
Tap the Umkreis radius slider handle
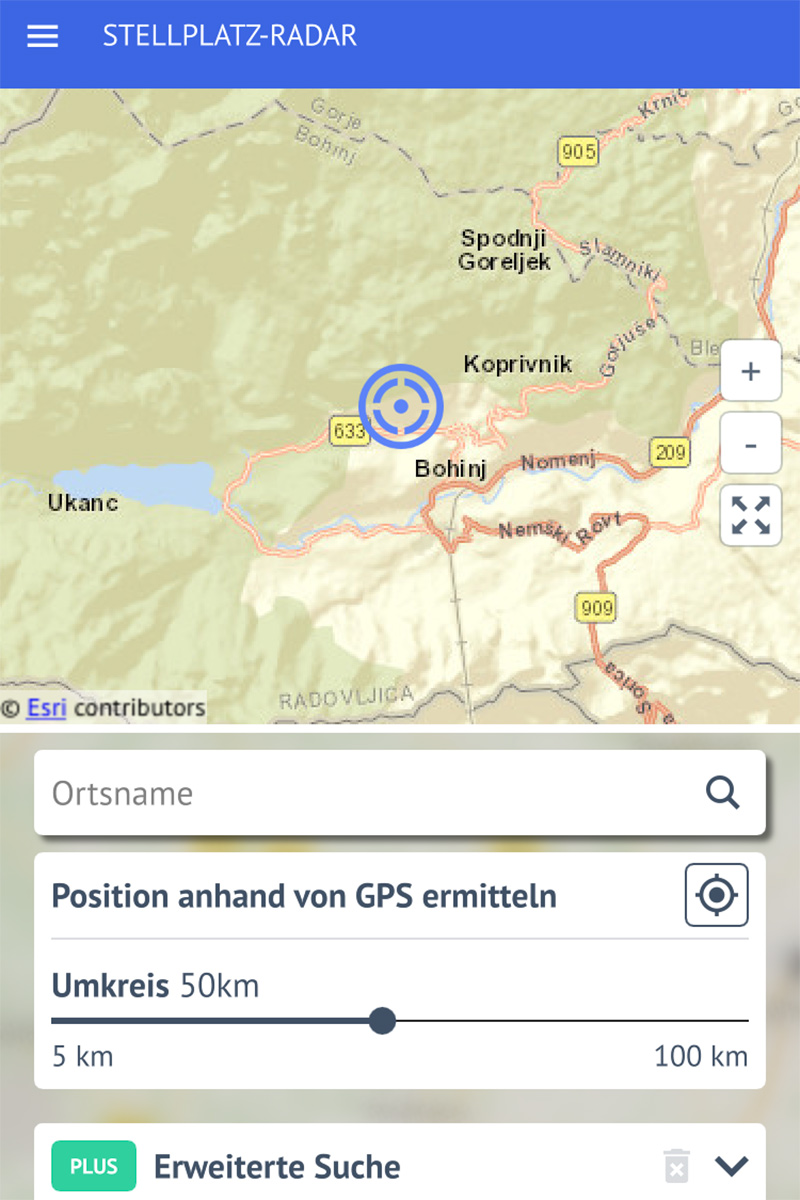click(x=382, y=1021)
